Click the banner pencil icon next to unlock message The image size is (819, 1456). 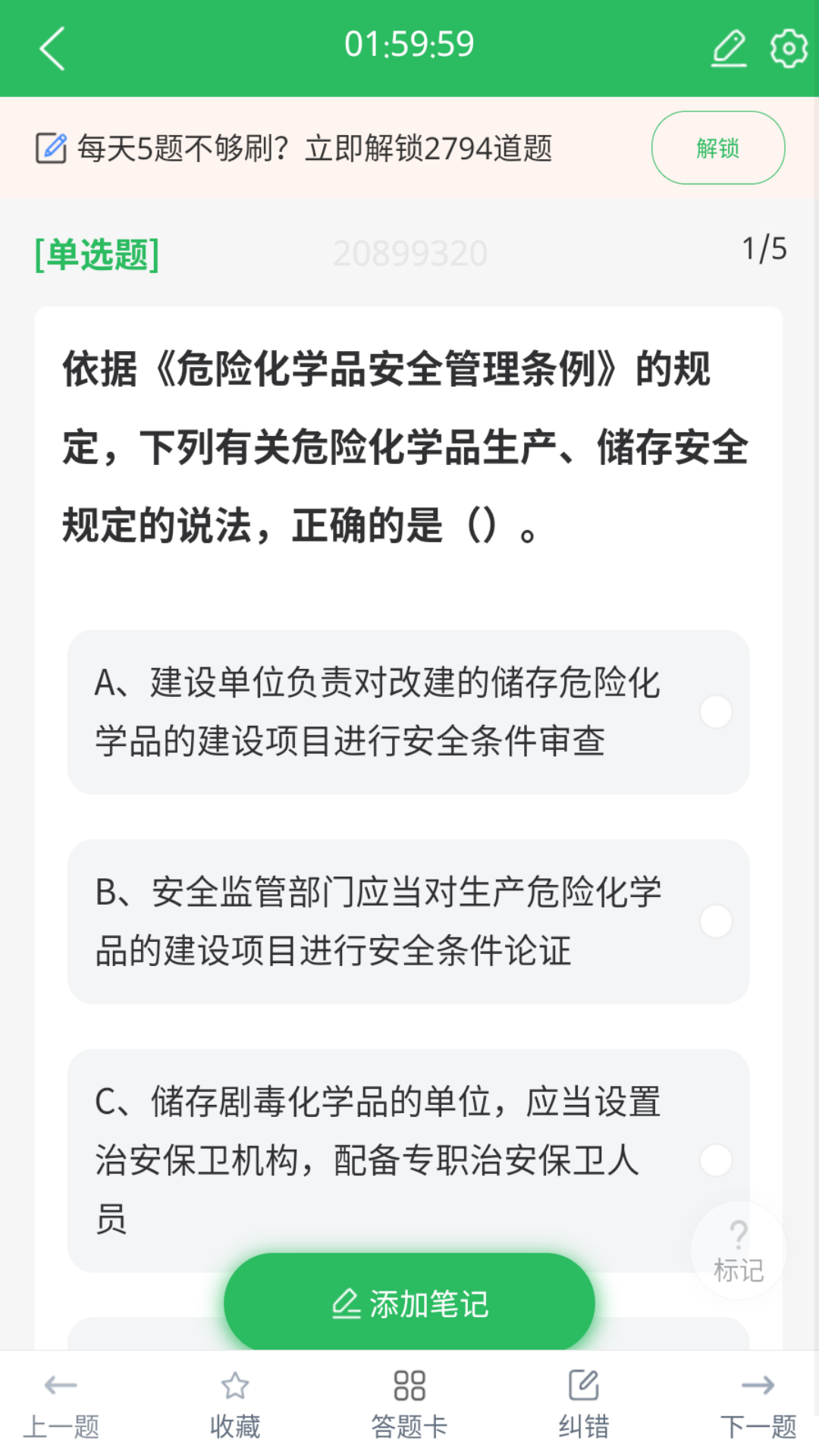click(52, 147)
